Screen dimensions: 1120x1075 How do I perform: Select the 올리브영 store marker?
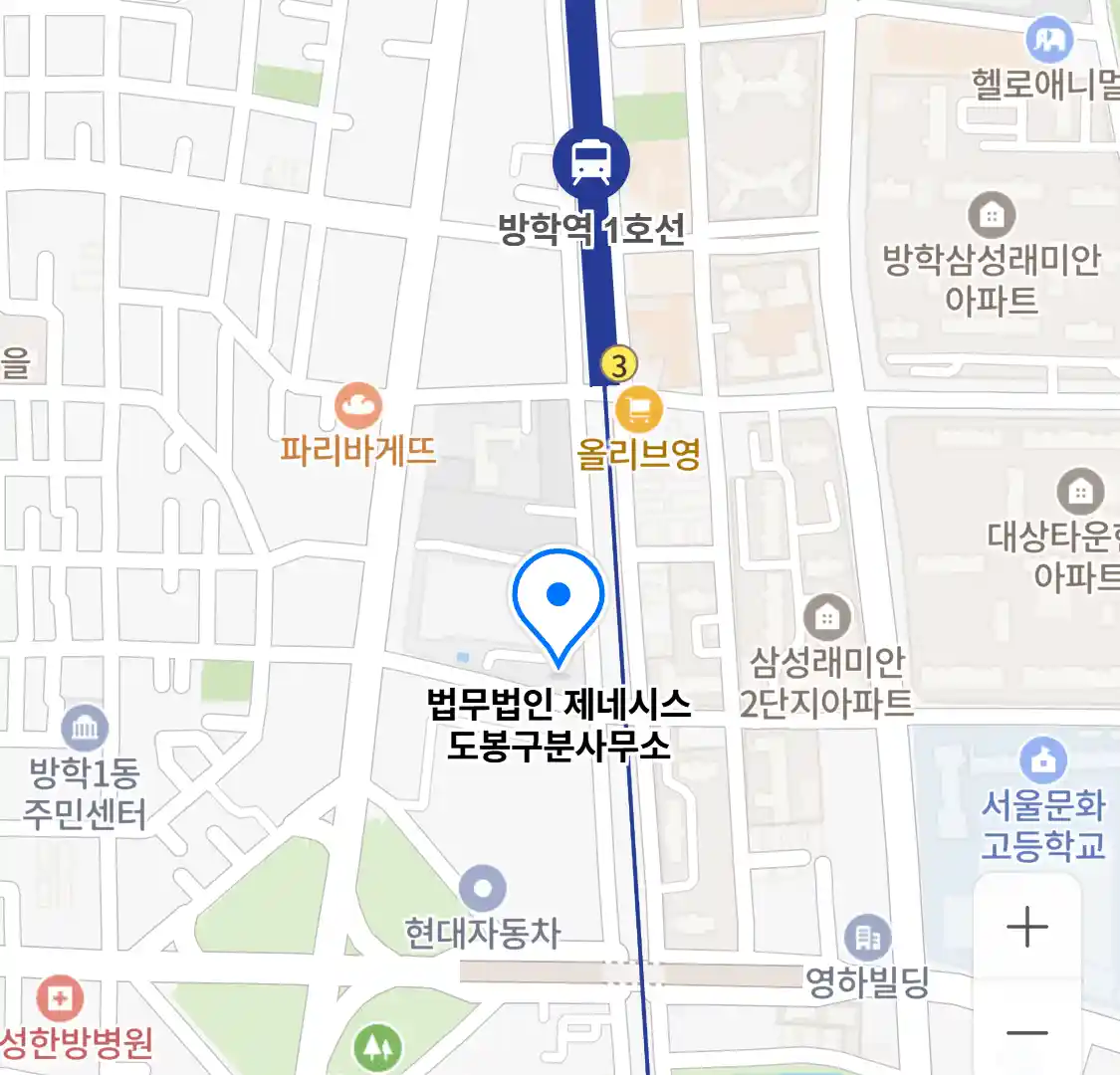(639, 409)
